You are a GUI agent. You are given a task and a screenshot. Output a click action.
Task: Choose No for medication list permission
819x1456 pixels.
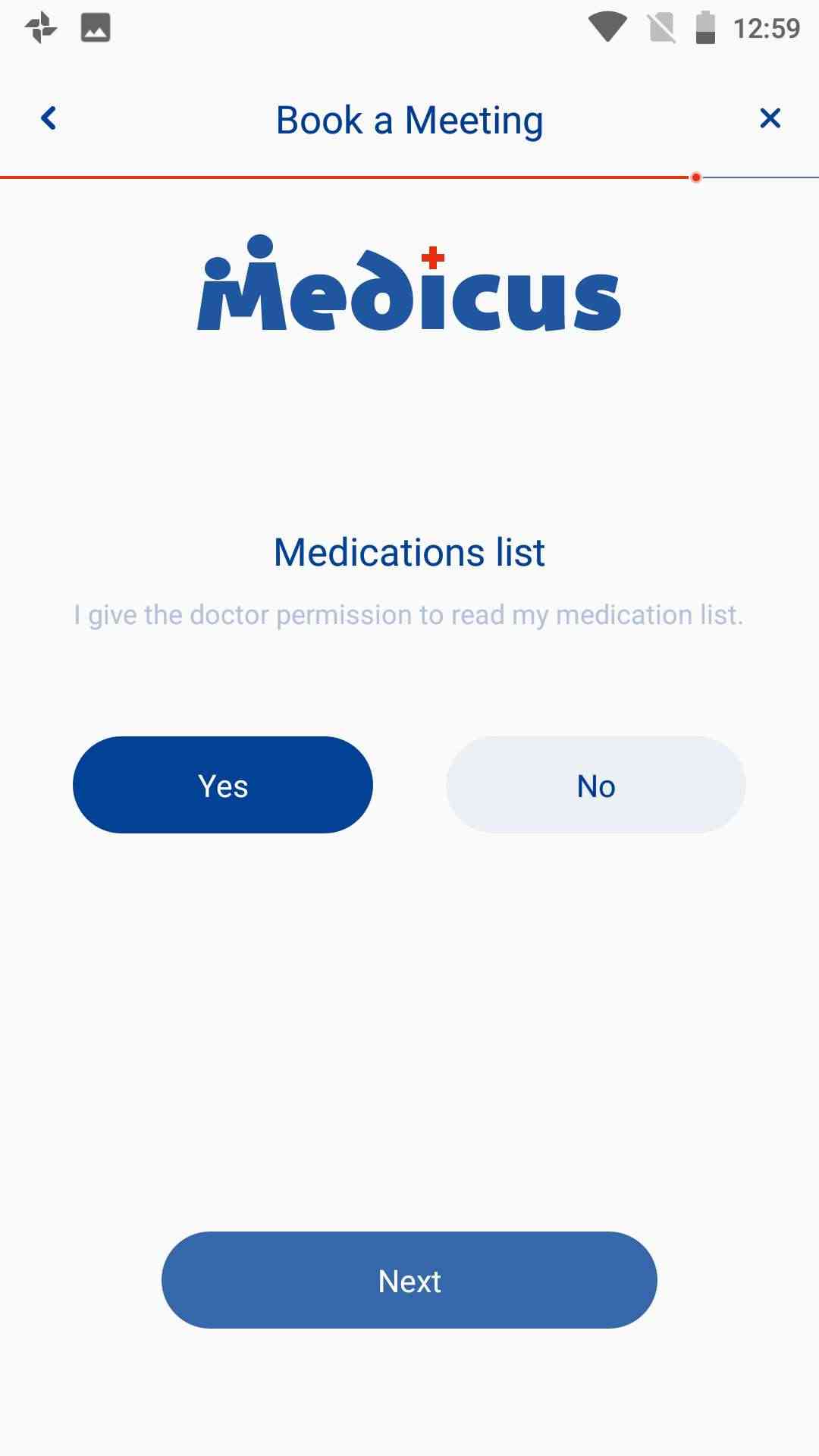click(x=595, y=785)
